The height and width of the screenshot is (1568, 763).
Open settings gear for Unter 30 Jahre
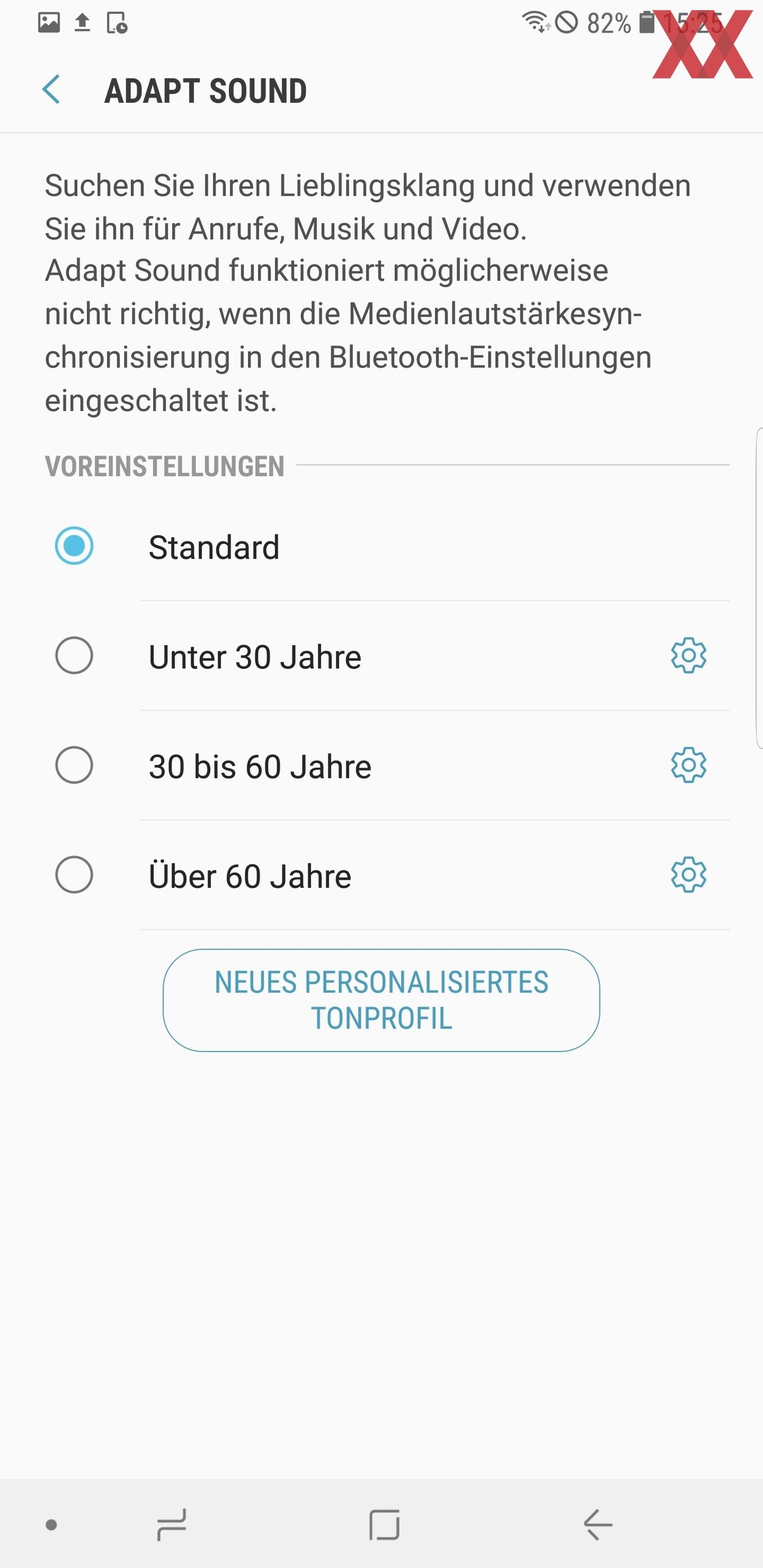pos(688,656)
